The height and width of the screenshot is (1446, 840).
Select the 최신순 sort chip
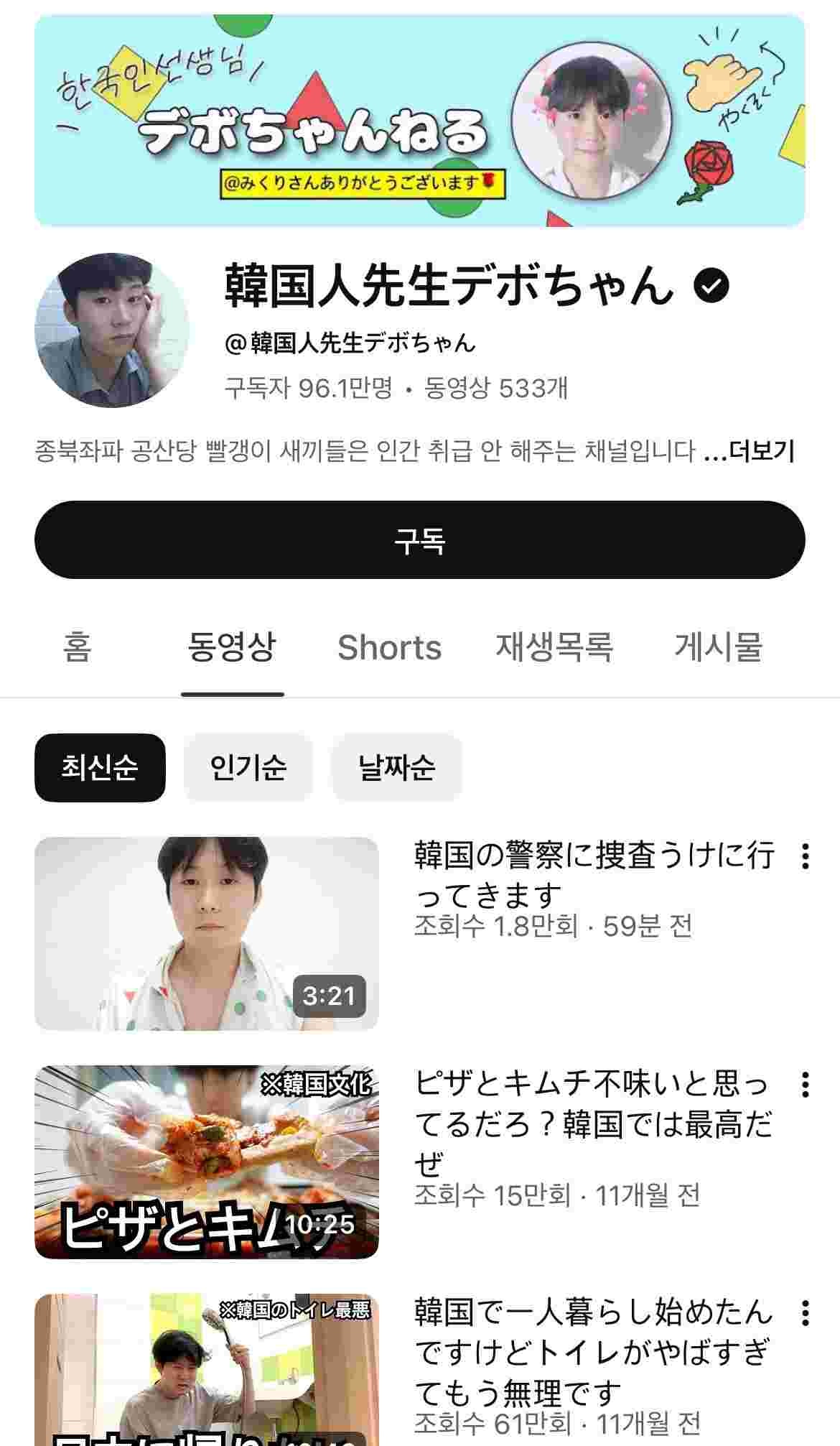100,767
